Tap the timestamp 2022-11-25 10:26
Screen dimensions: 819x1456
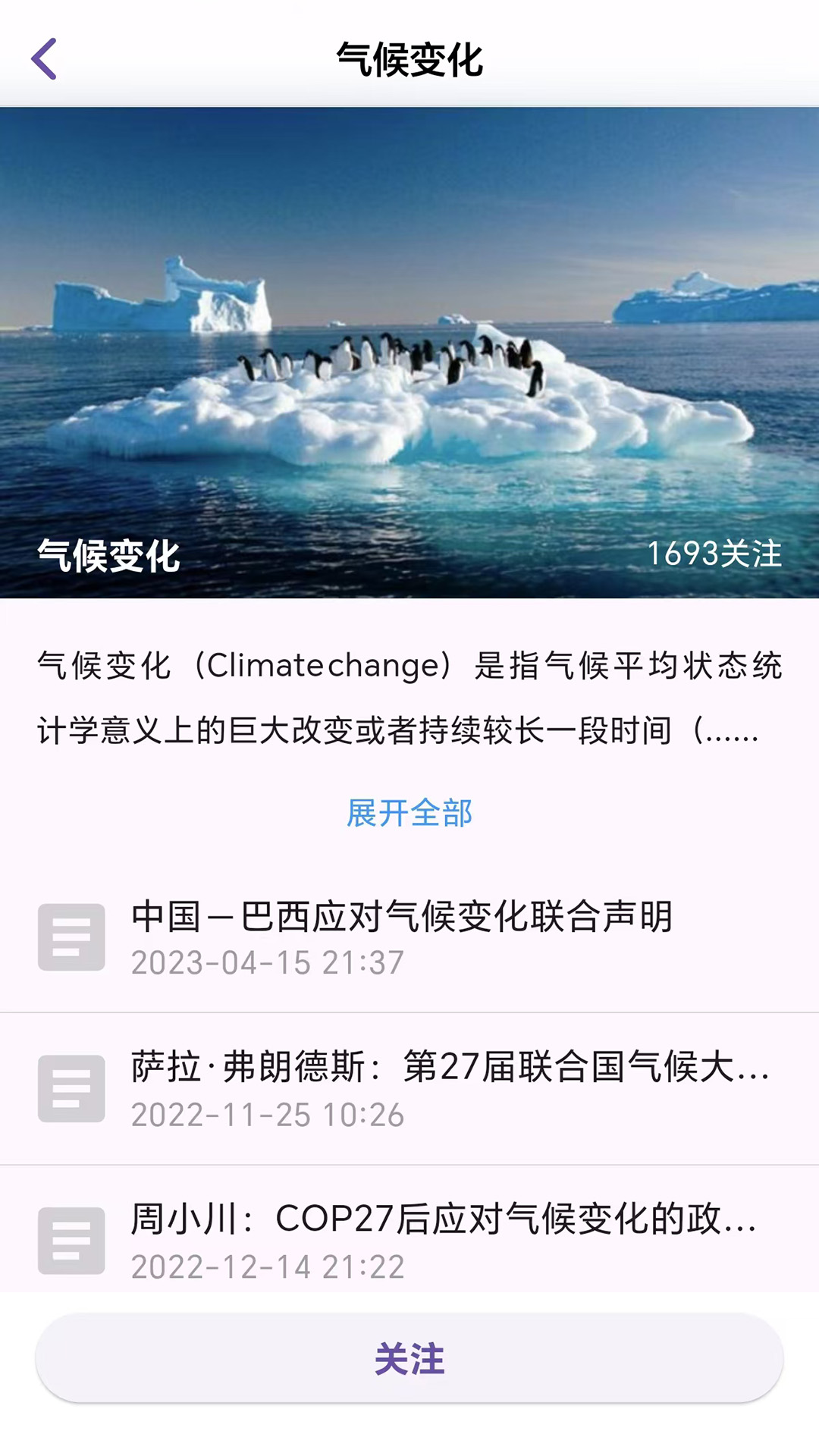(x=267, y=1116)
